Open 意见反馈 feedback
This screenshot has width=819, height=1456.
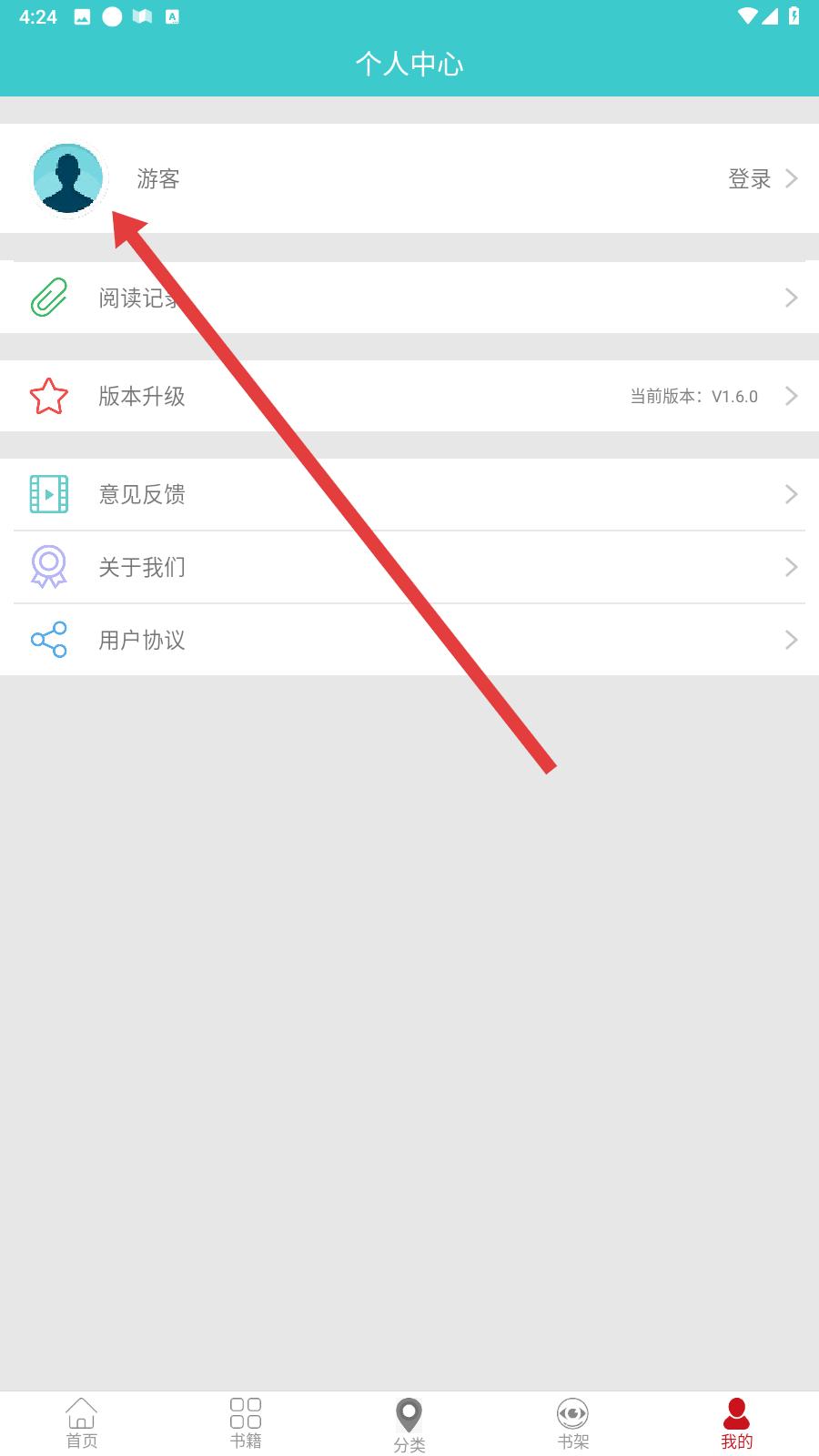pos(409,494)
